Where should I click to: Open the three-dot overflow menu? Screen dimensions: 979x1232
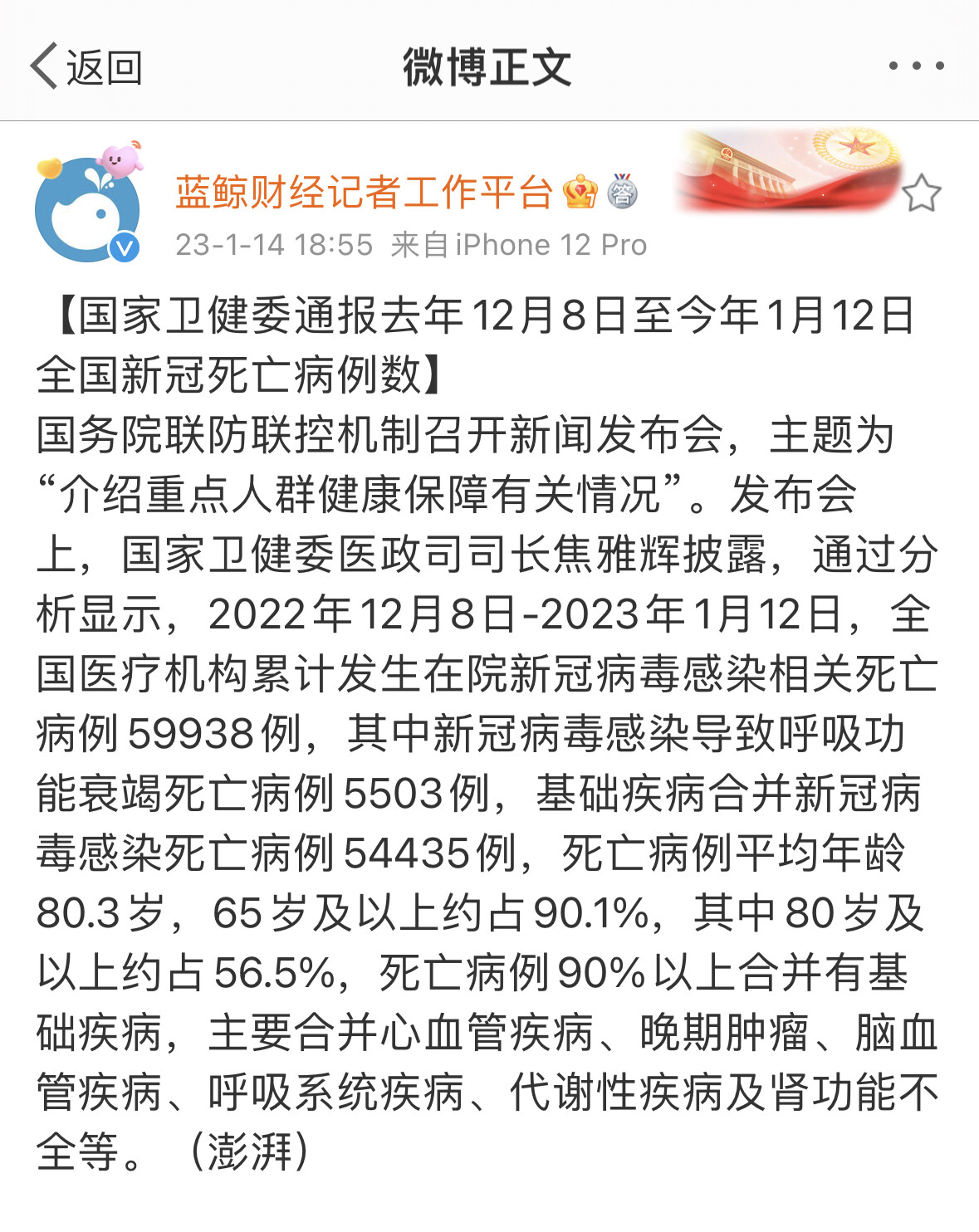(x=916, y=66)
